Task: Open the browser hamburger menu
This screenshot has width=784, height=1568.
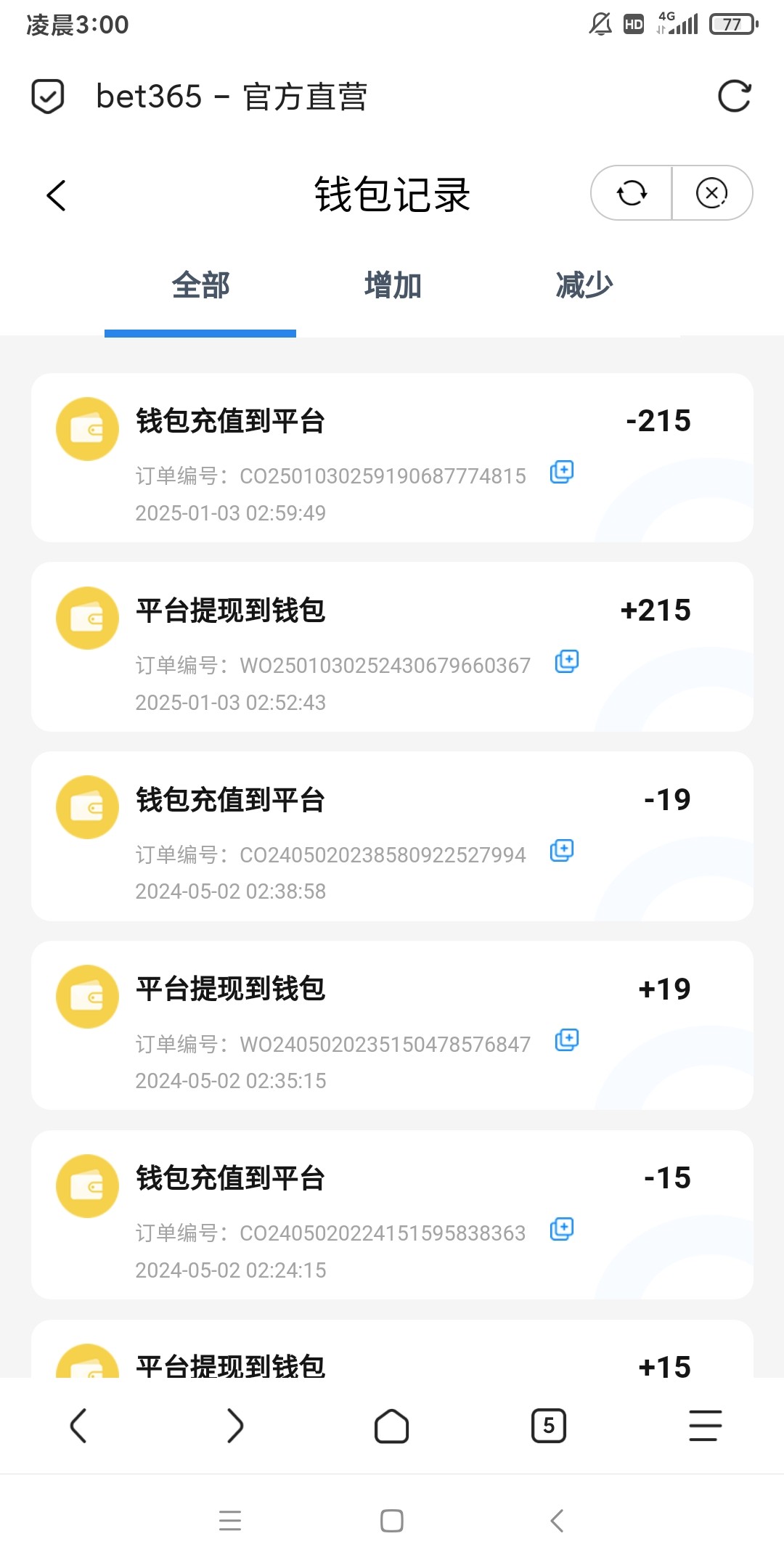Action: click(x=705, y=1426)
